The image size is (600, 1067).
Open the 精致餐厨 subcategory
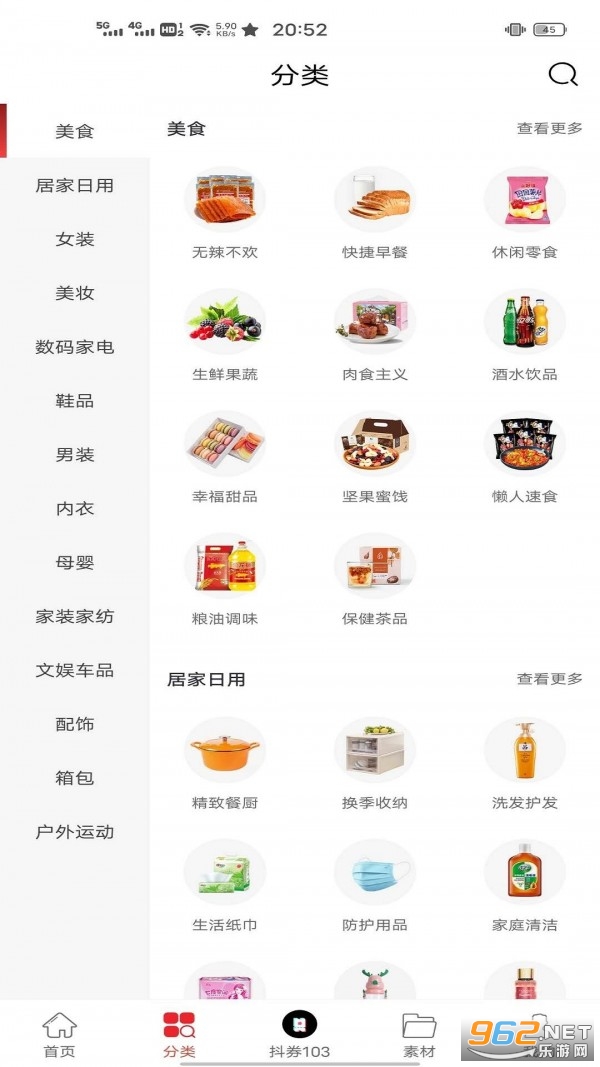(225, 763)
